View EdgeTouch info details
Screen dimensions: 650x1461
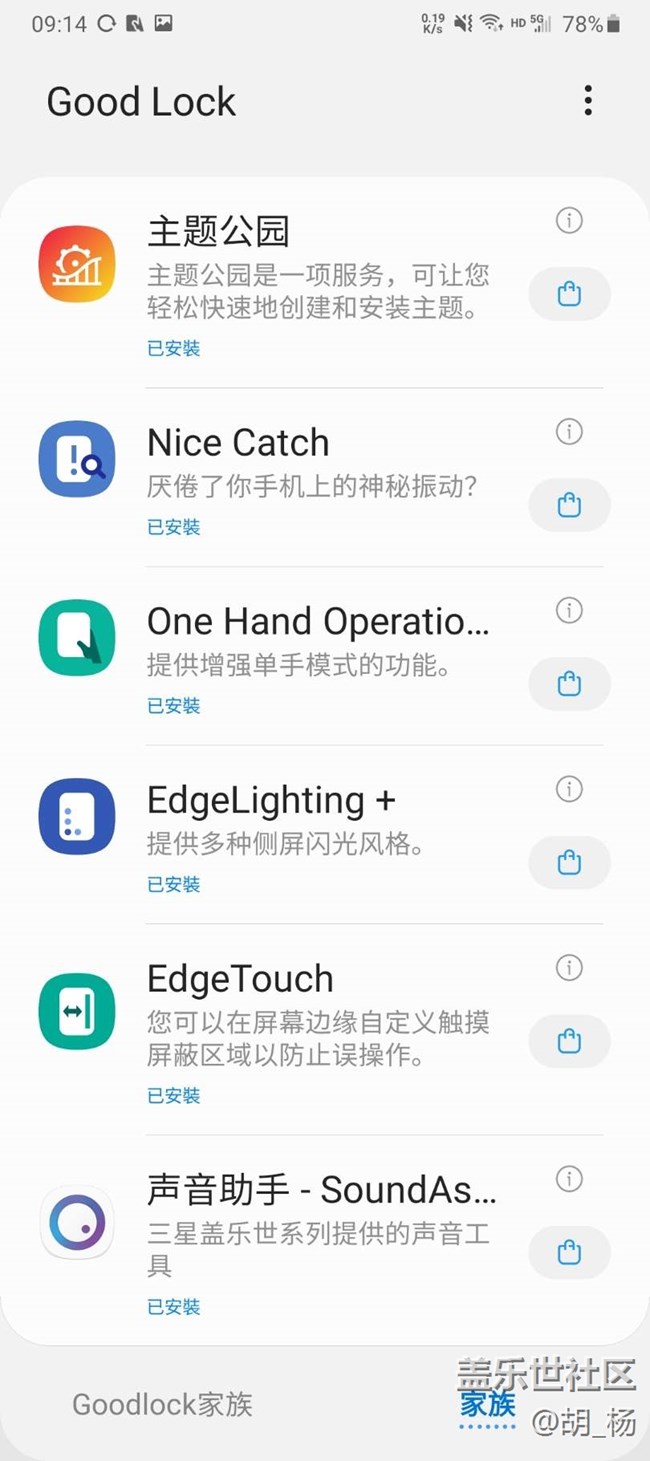[569, 968]
